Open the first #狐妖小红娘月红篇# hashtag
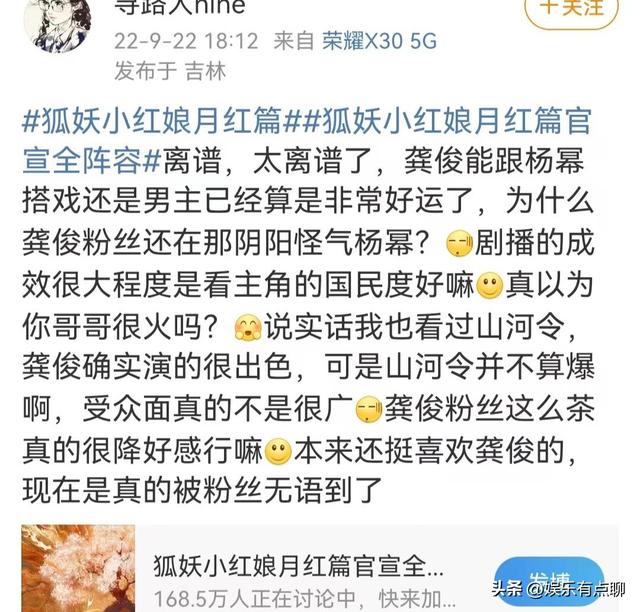 (x=152, y=122)
